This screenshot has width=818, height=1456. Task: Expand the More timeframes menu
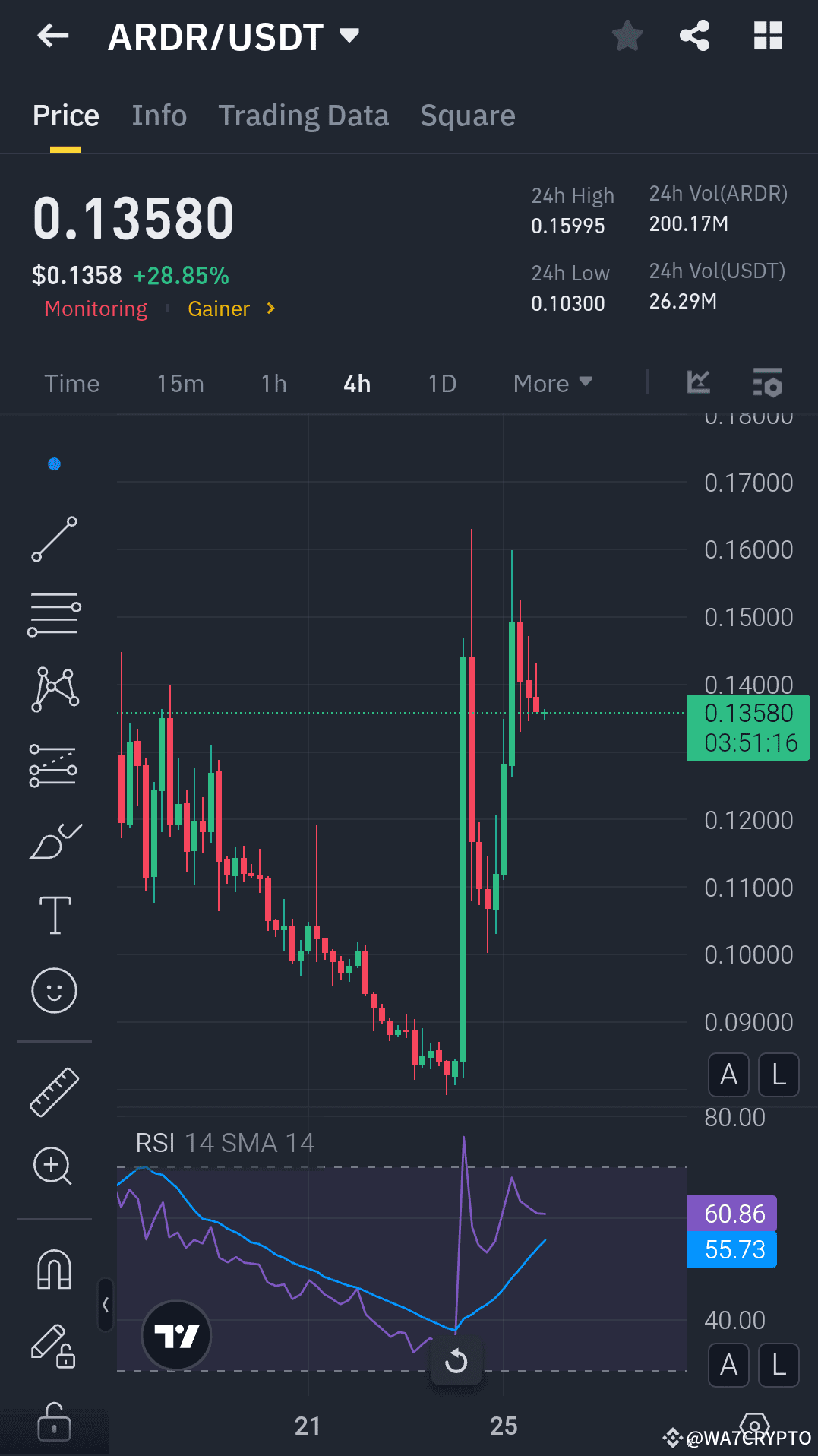point(552,383)
